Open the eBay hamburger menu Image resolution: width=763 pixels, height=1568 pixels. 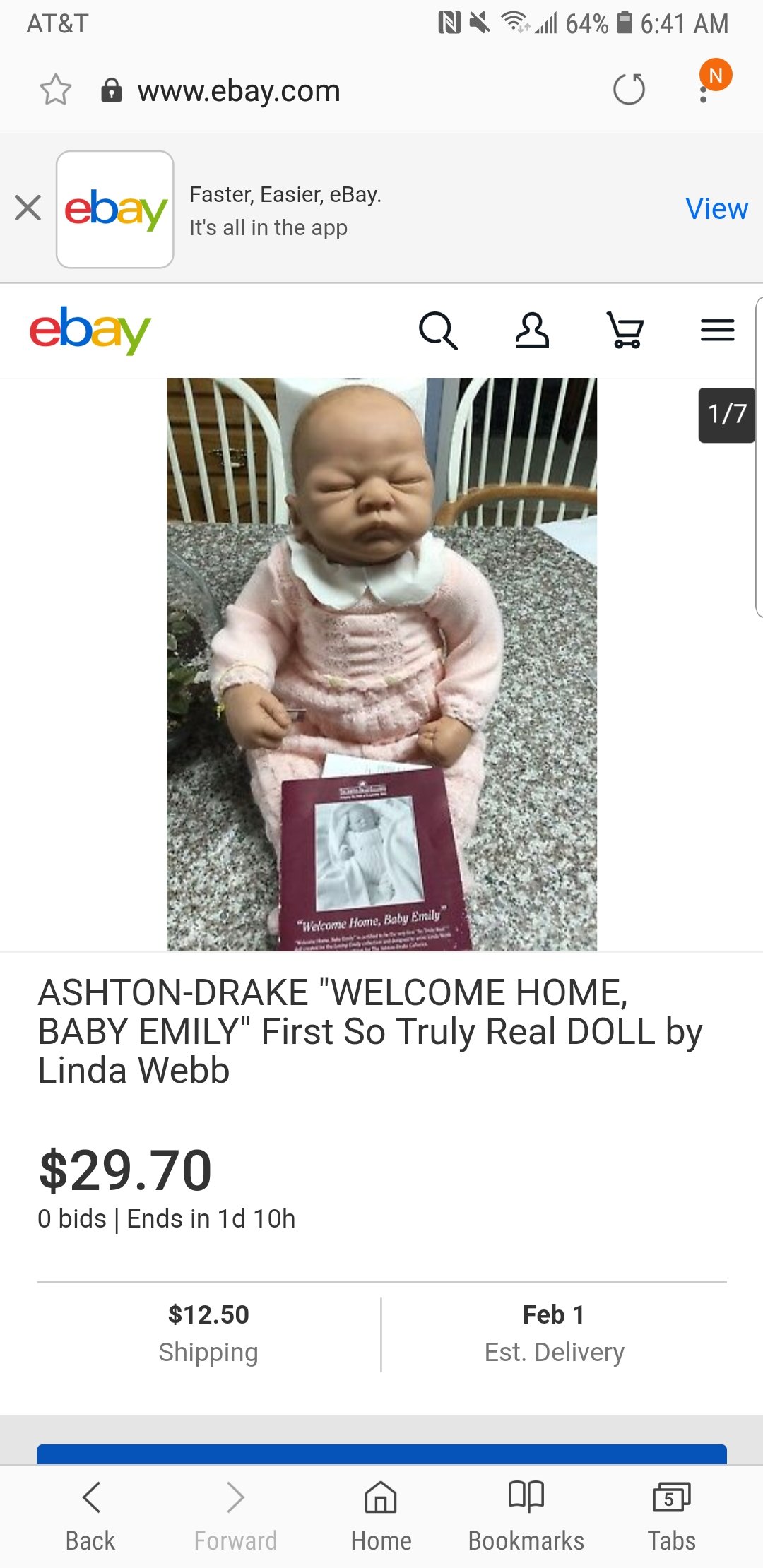click(718, 331)
